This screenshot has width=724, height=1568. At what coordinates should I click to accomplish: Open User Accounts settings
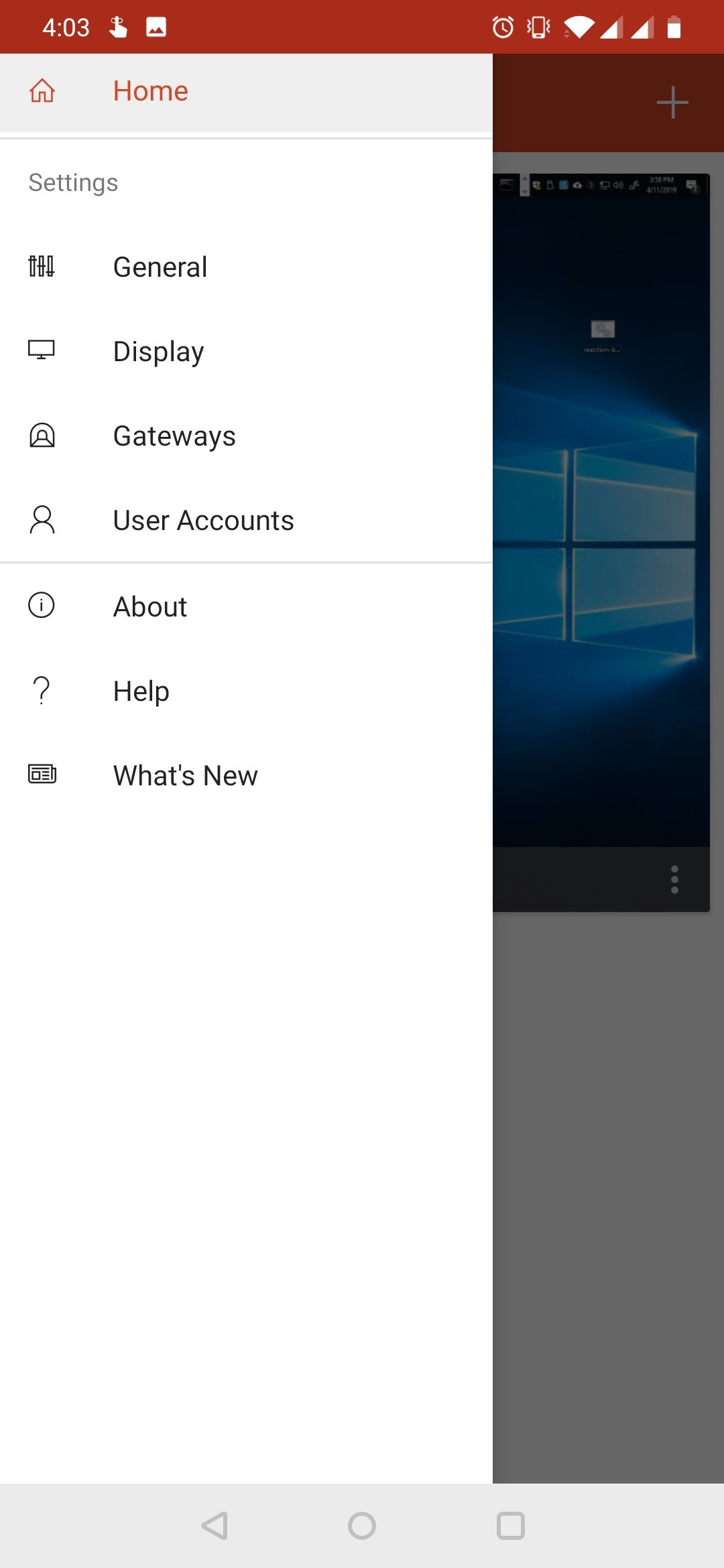tap(202, 519)
